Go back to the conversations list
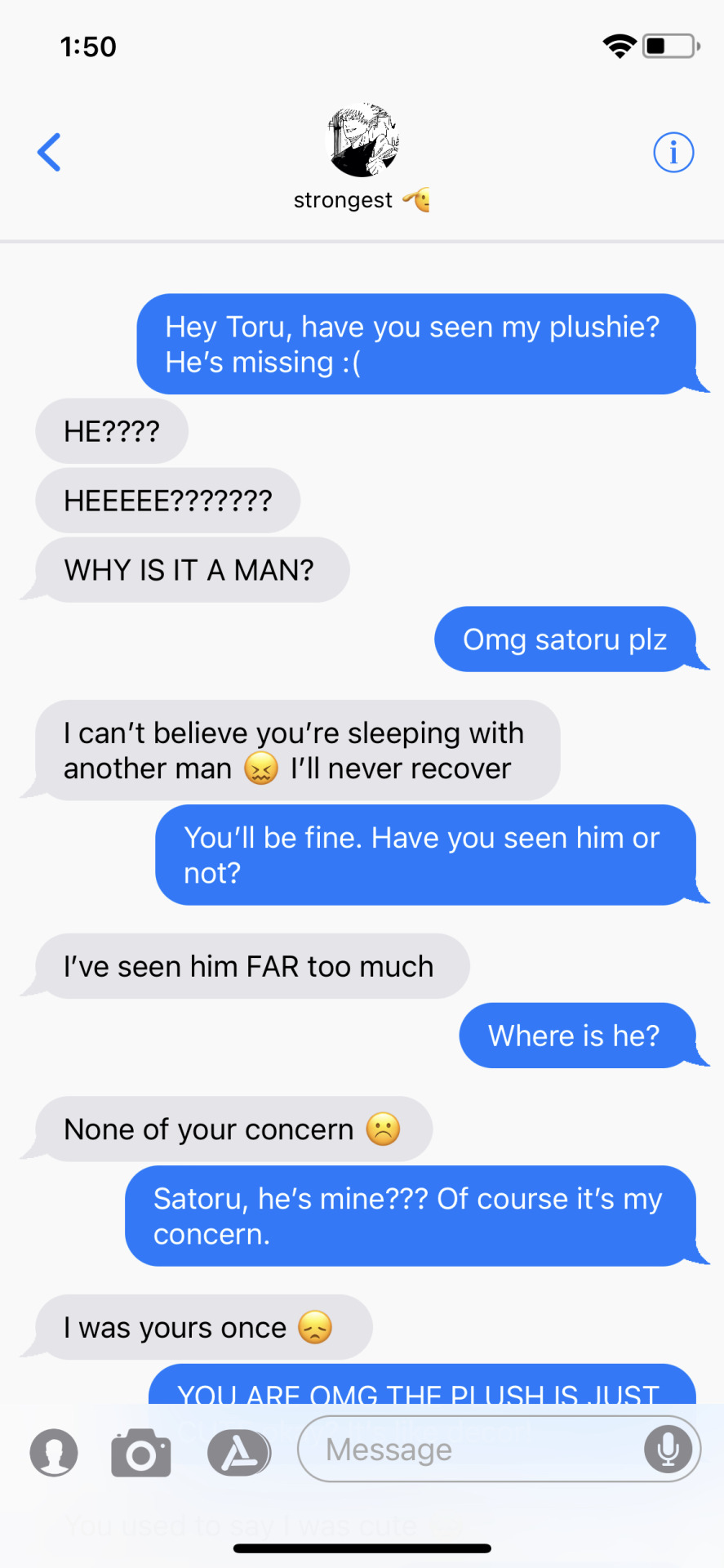This screenshot has height=1568, width=724. [x=50, y=152]
